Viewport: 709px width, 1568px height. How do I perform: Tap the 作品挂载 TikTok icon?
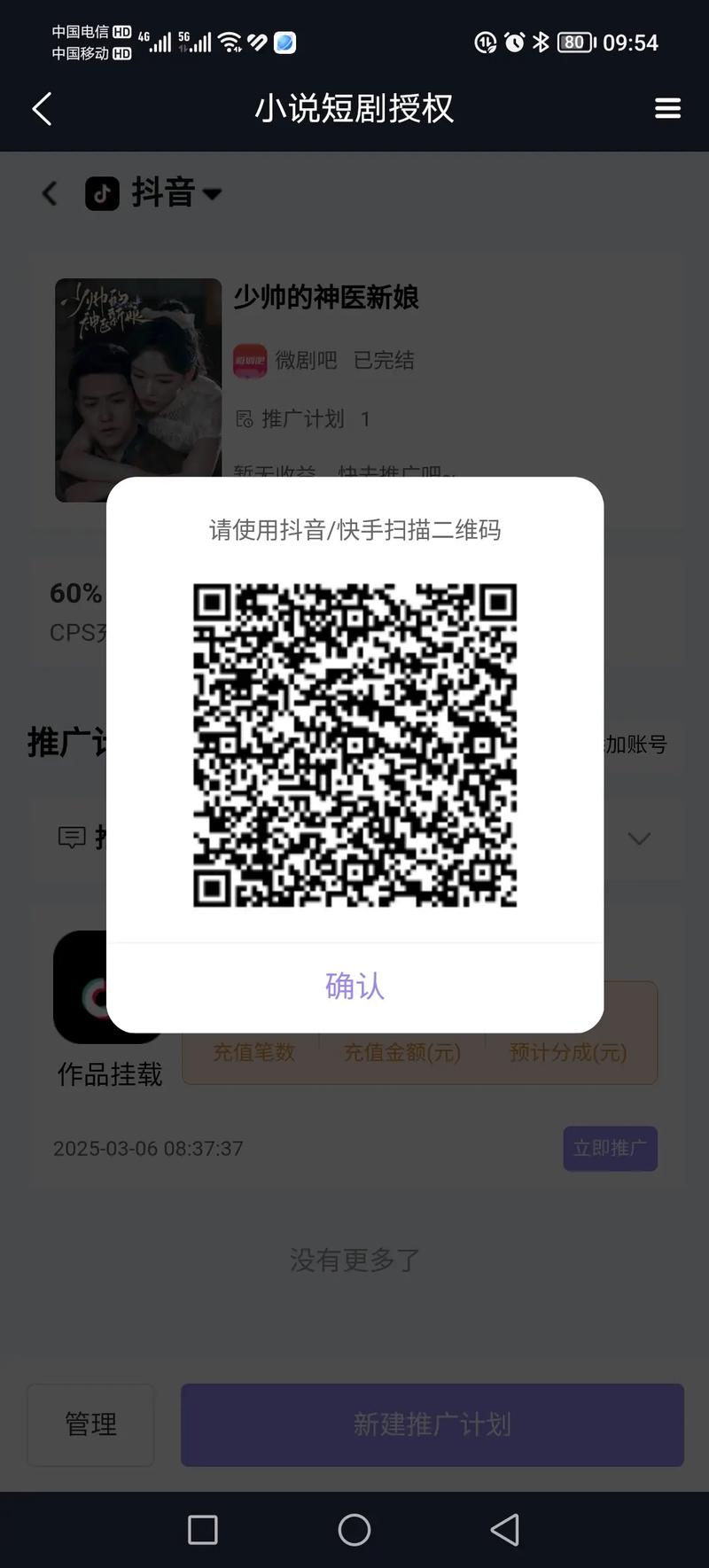[x=106, y=987]
